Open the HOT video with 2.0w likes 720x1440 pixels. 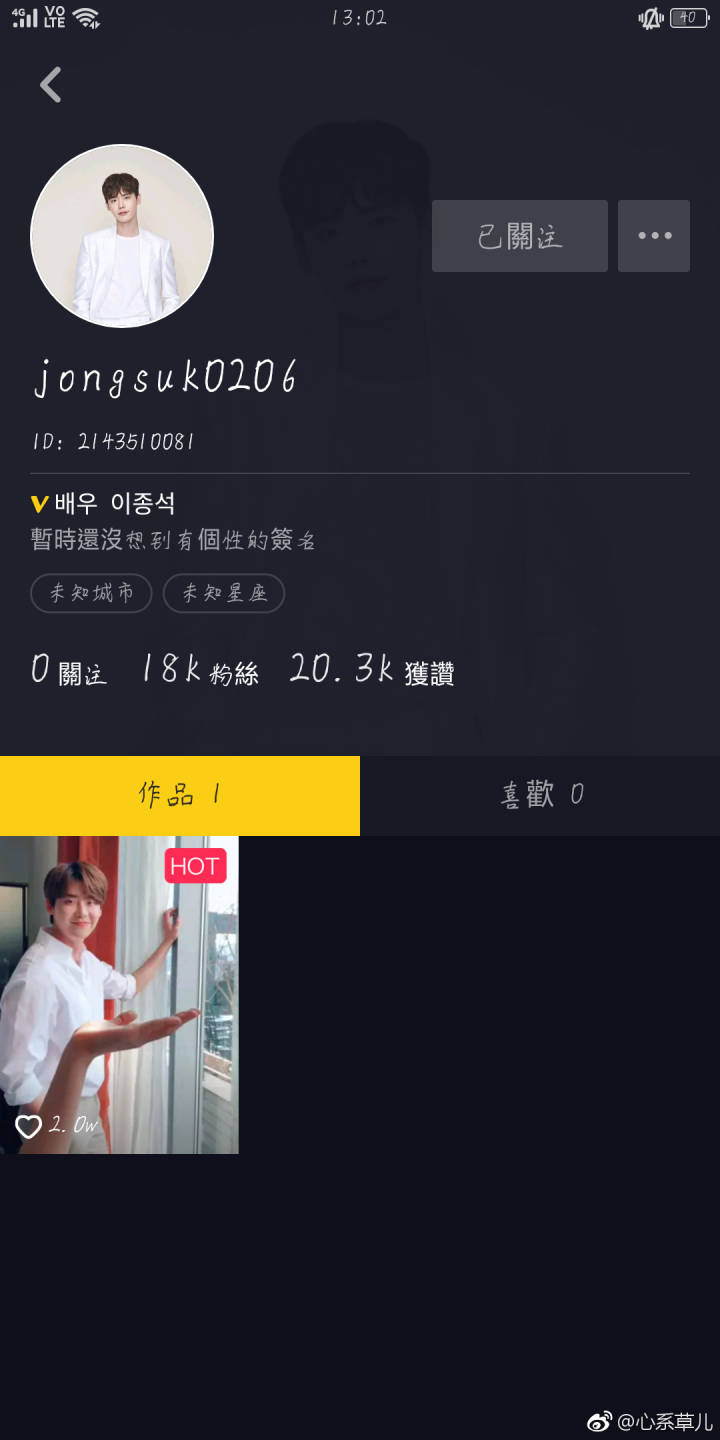click(119, 994)
